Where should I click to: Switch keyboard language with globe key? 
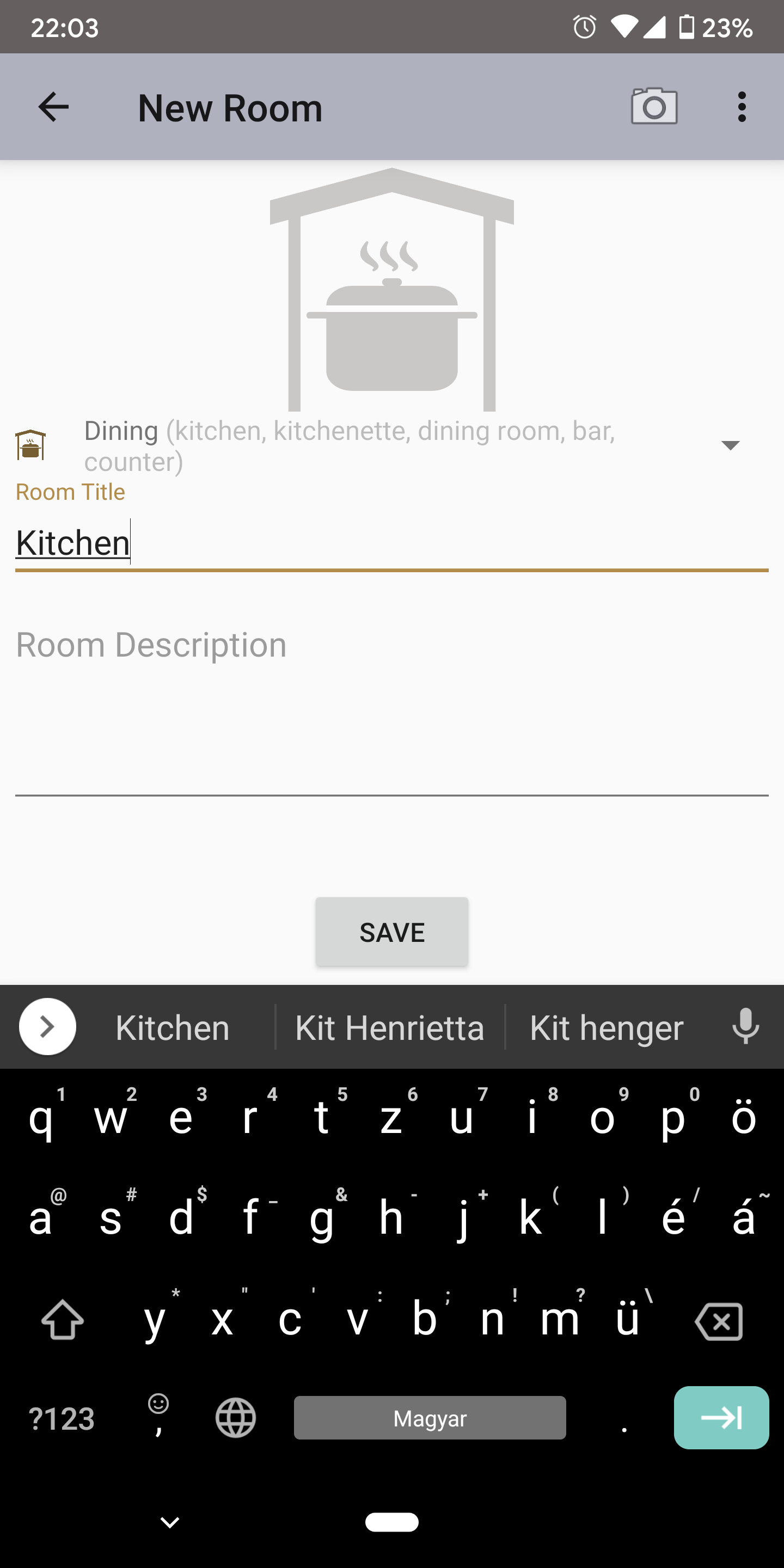click(x=236, y=1418)
